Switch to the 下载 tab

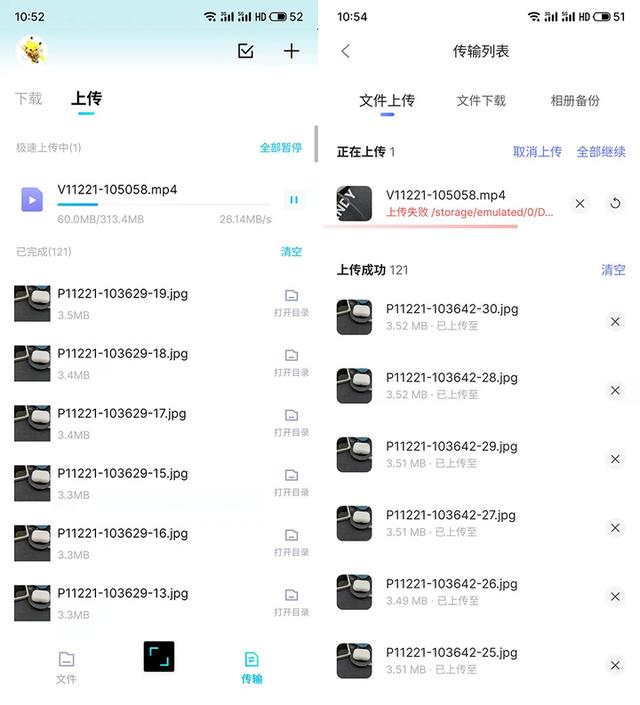point(29,99)
